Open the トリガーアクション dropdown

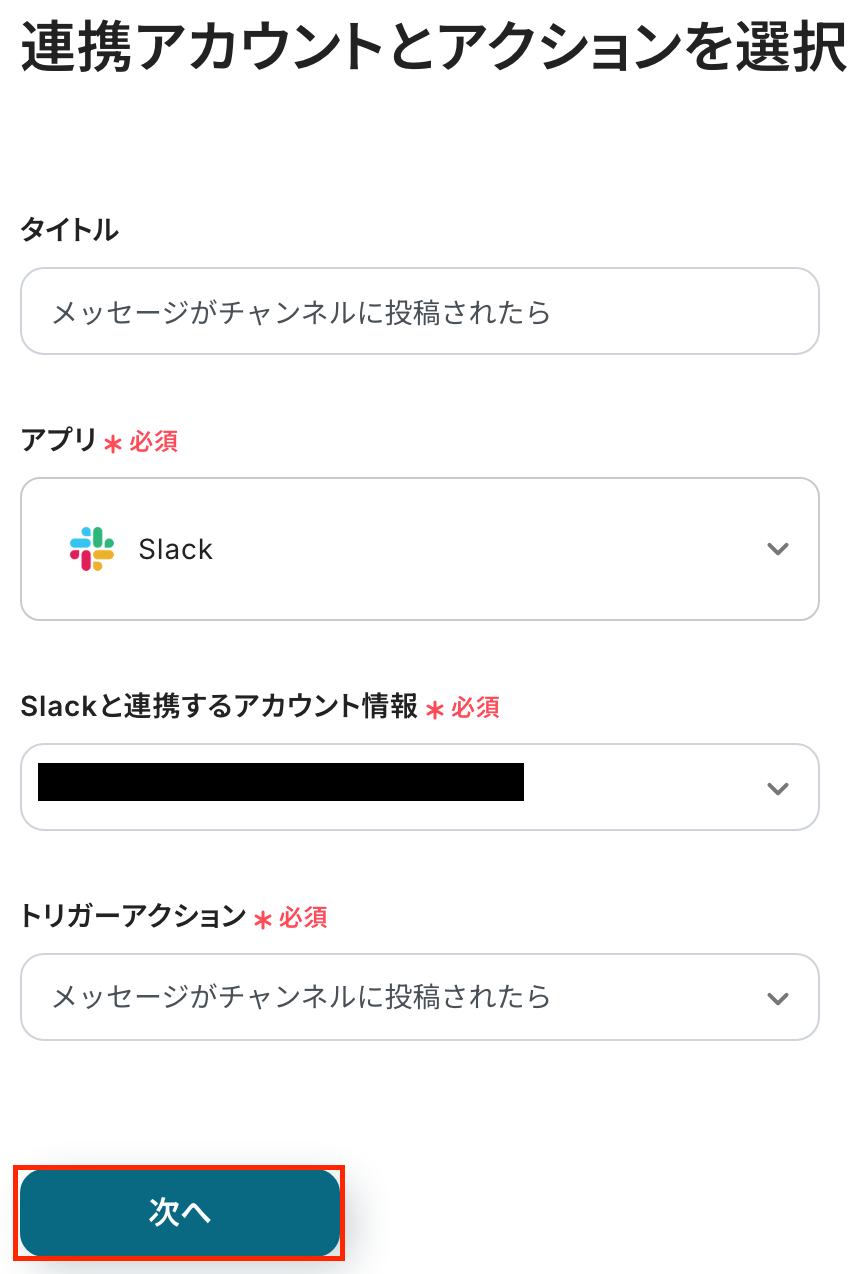coord(419,997)
